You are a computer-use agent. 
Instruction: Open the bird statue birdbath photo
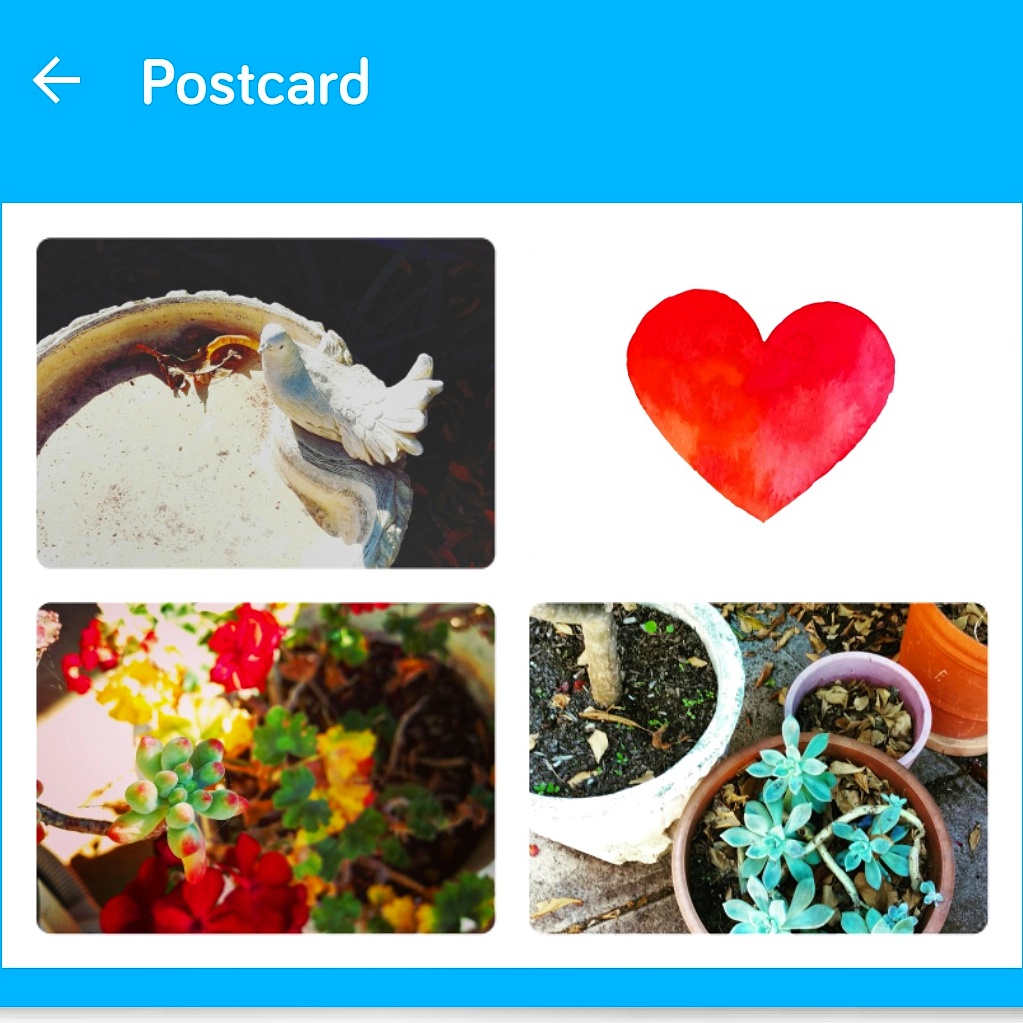pyautogui.click(x=265, y=403)
